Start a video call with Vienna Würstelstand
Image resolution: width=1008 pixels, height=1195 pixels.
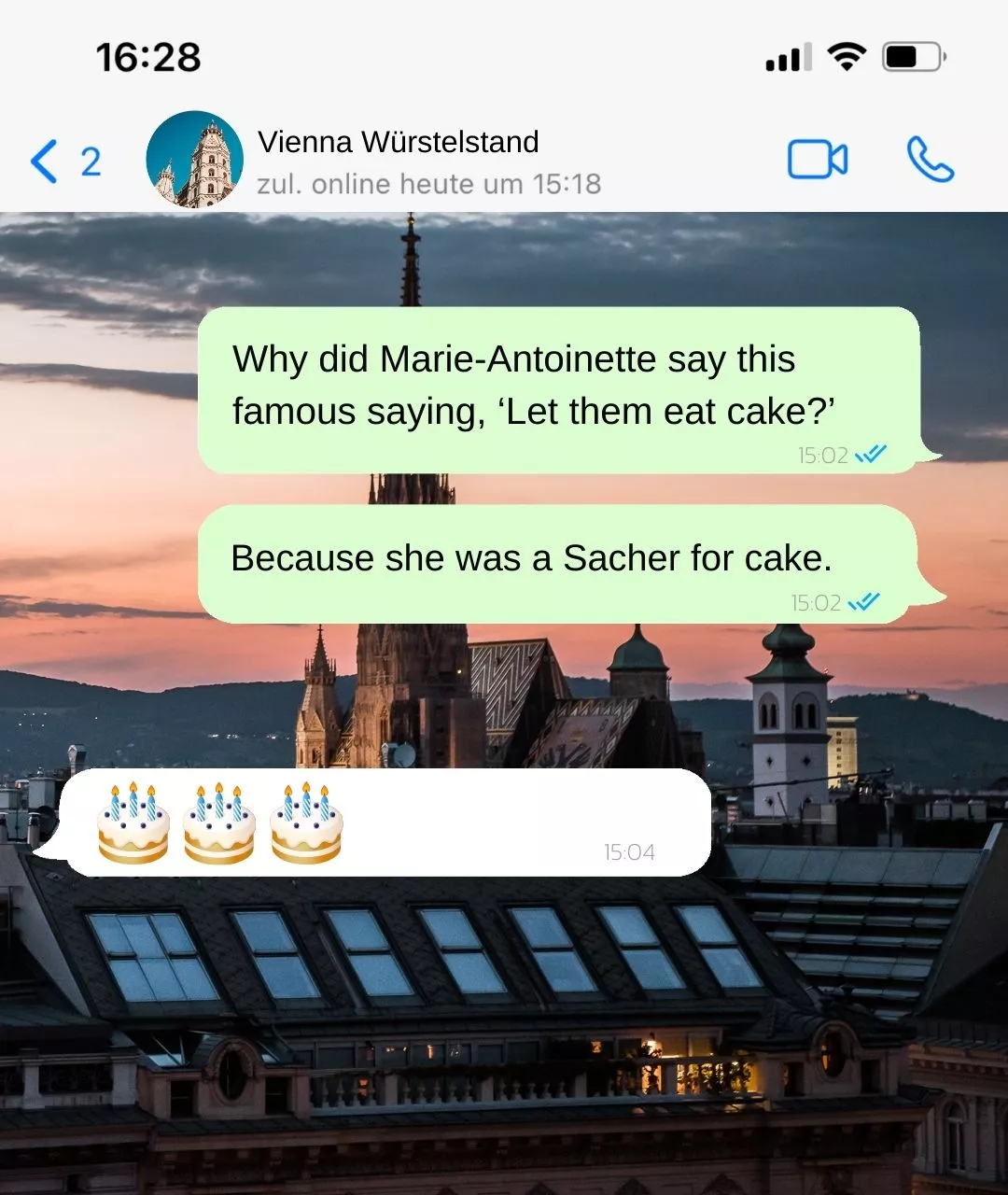tap(818, 160)
